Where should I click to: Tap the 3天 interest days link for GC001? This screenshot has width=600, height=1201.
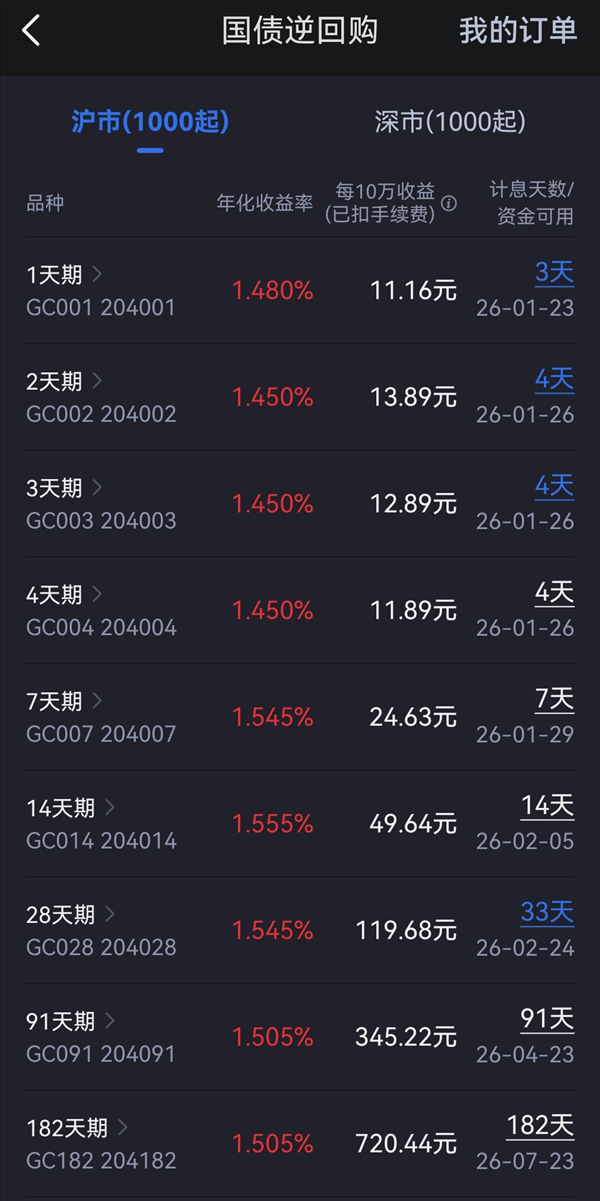(554, 272)
